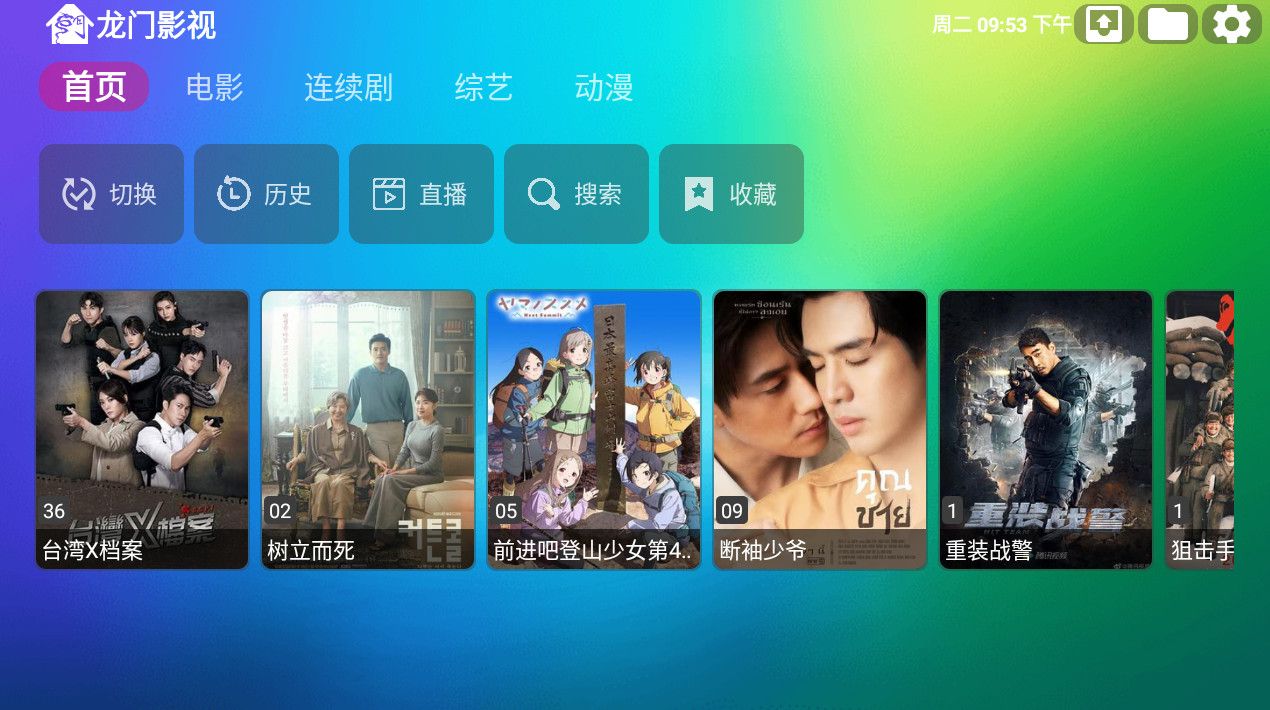The width and height of the screenshot is (1270, 710).
Task: Tap the 切换 button
Action: [x=111, y=194]
